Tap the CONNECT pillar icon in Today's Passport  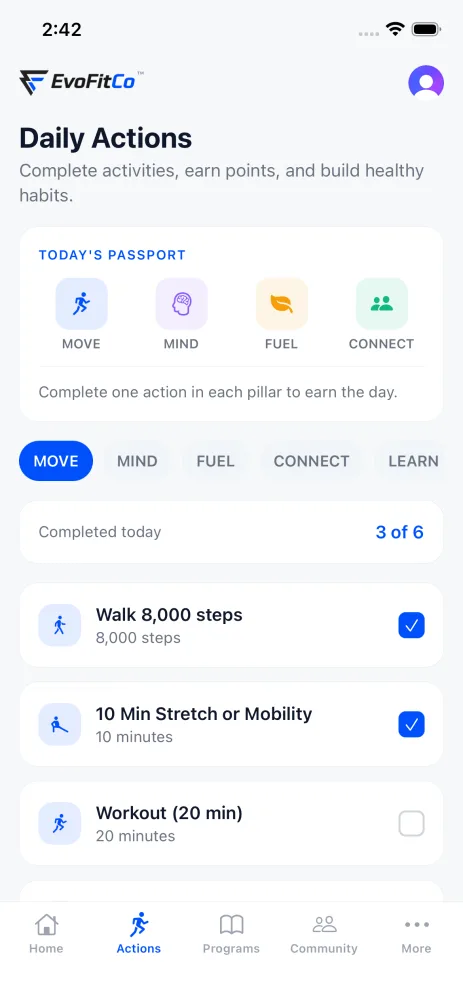pos(381,304)
